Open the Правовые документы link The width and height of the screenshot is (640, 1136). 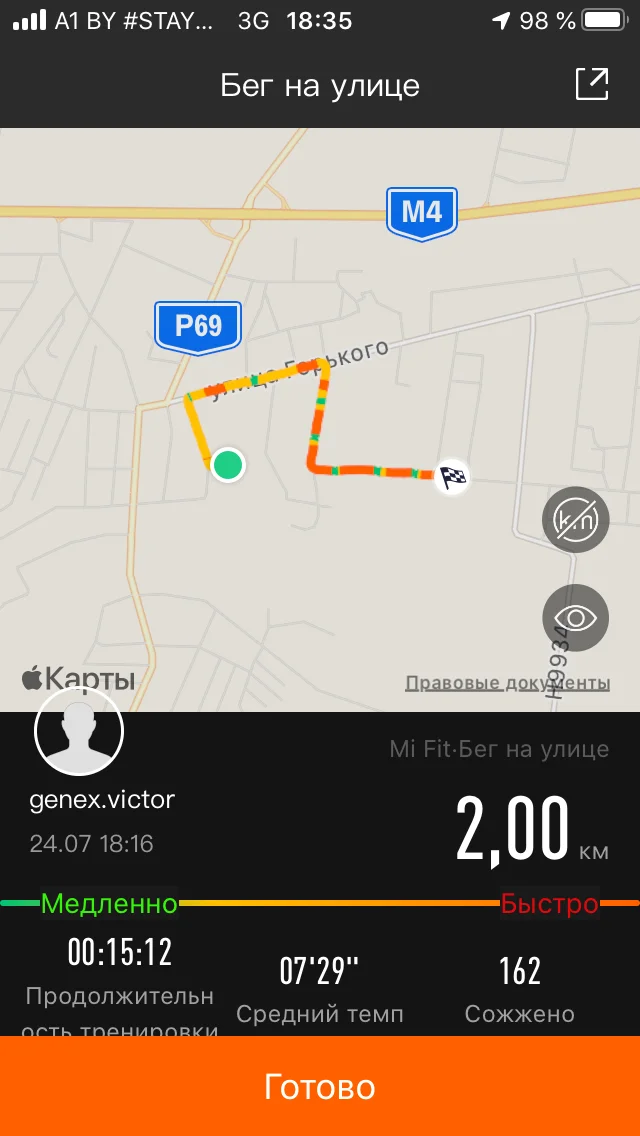point(507,682)
